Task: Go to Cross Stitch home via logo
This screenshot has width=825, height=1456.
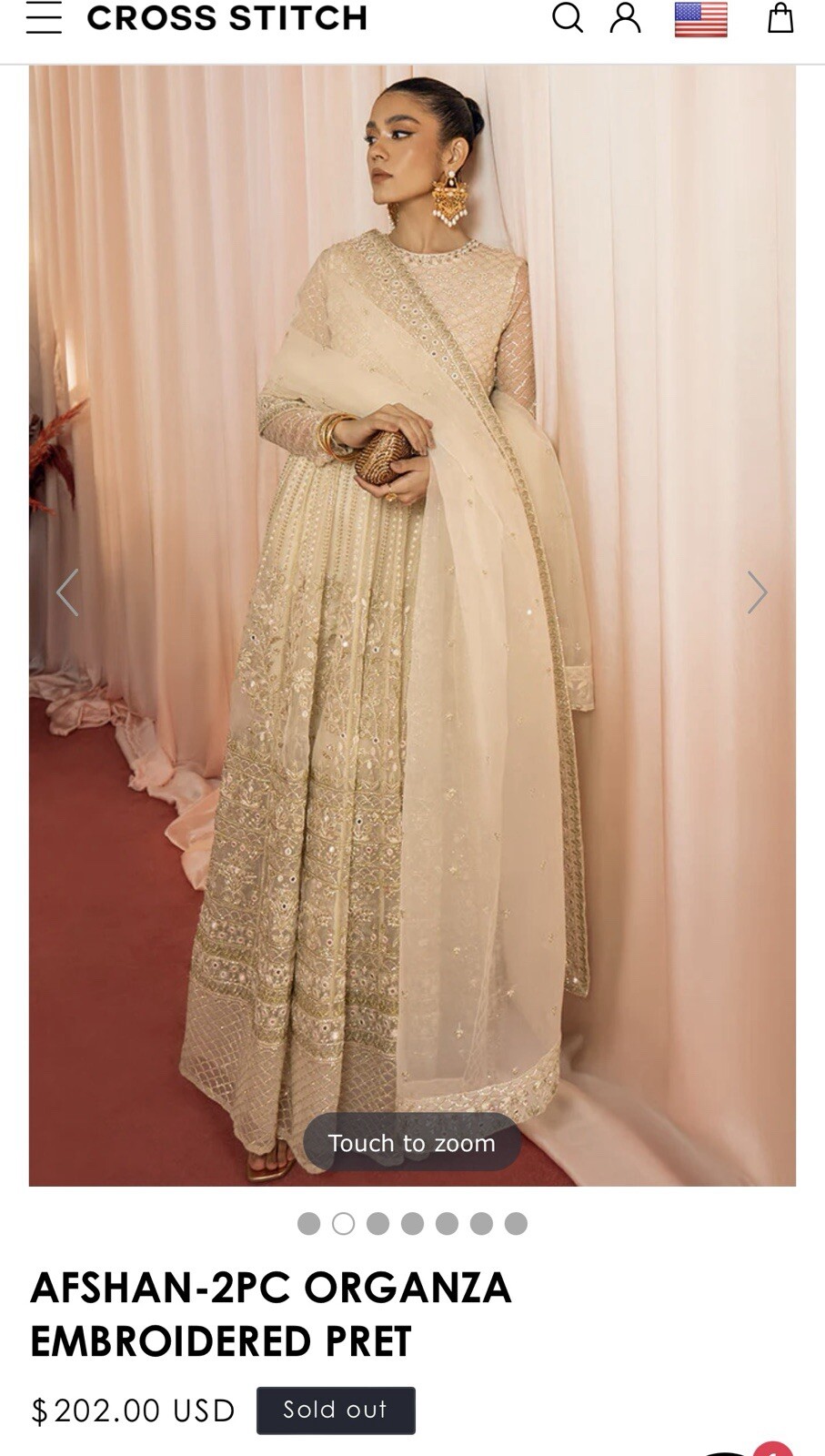Action: coord(226,17)
